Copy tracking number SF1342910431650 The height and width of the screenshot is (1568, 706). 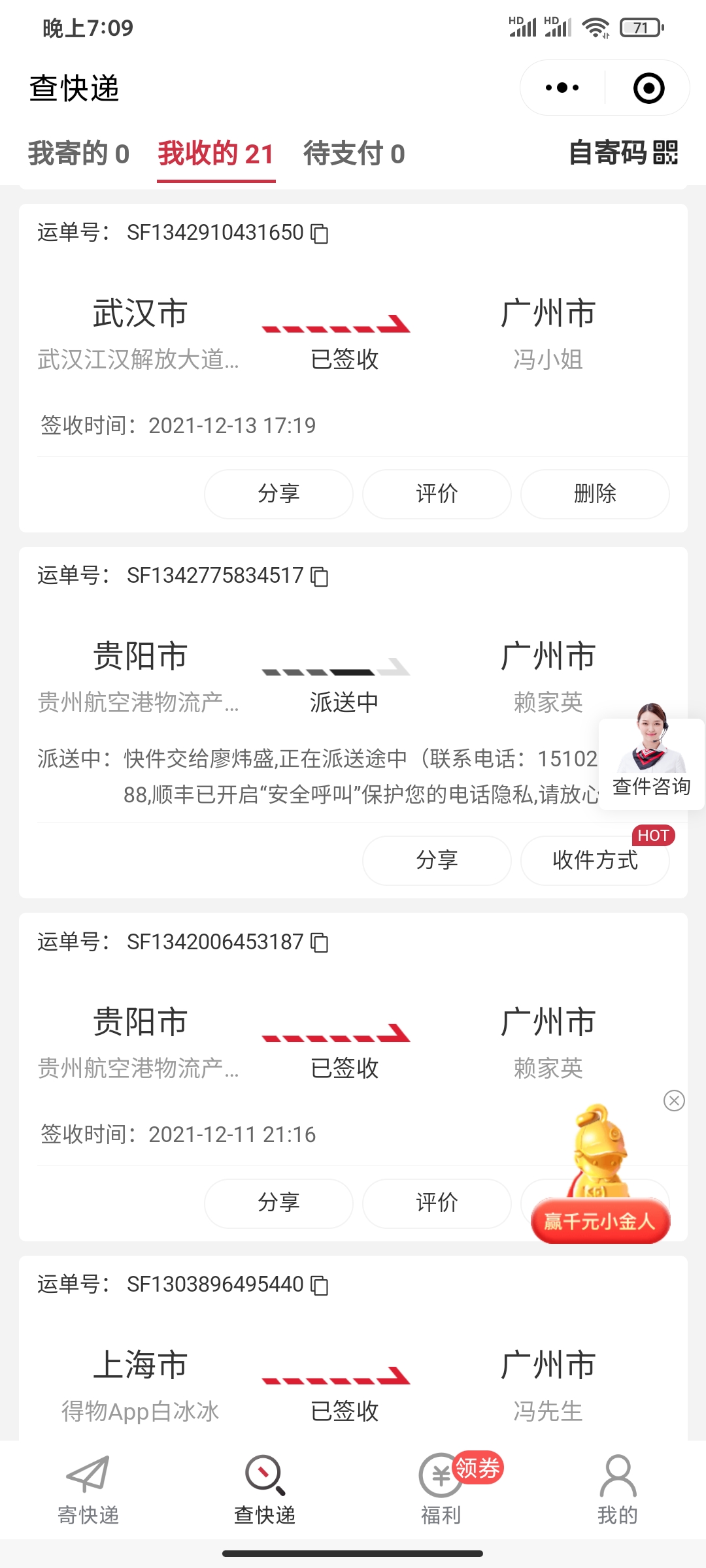319,233
